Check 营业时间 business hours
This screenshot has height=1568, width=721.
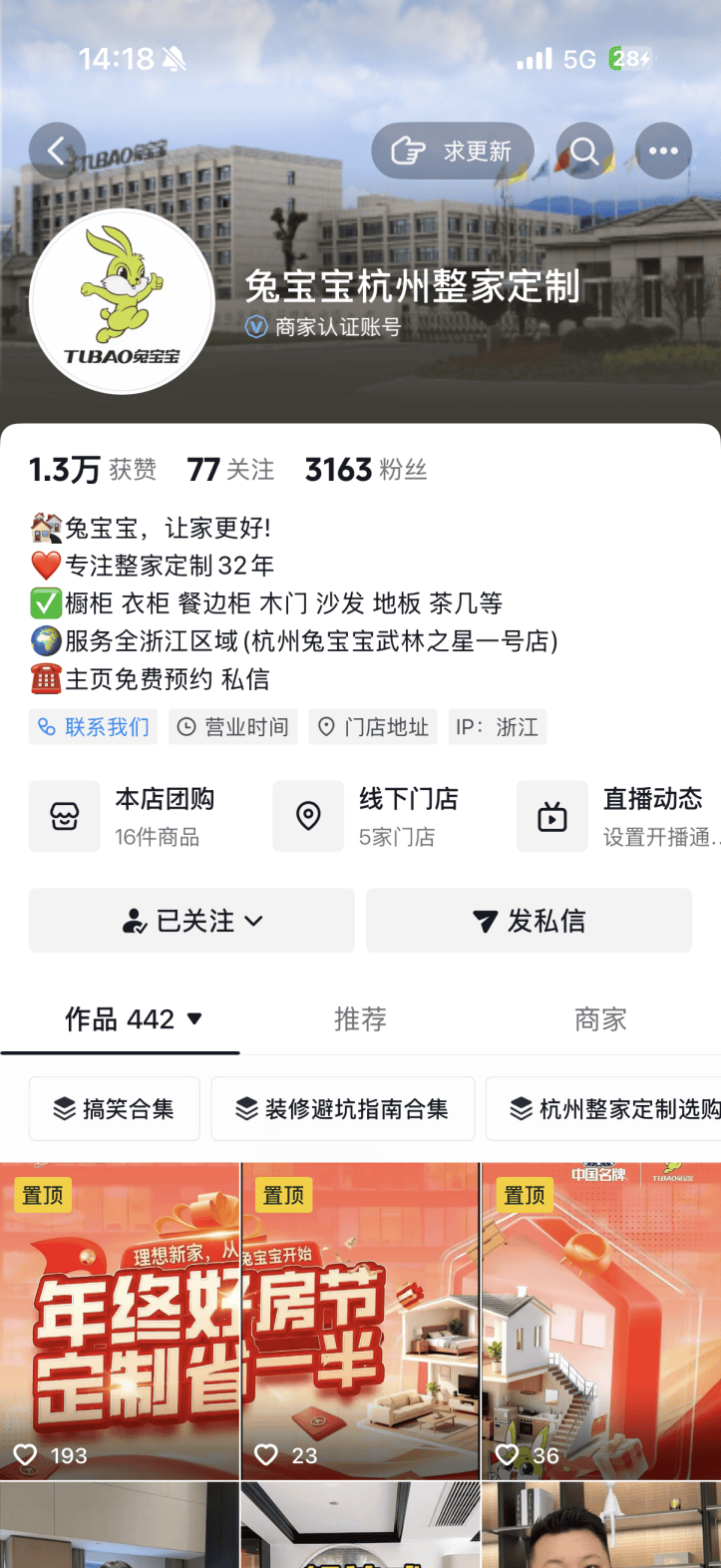(x=233, y=727)
